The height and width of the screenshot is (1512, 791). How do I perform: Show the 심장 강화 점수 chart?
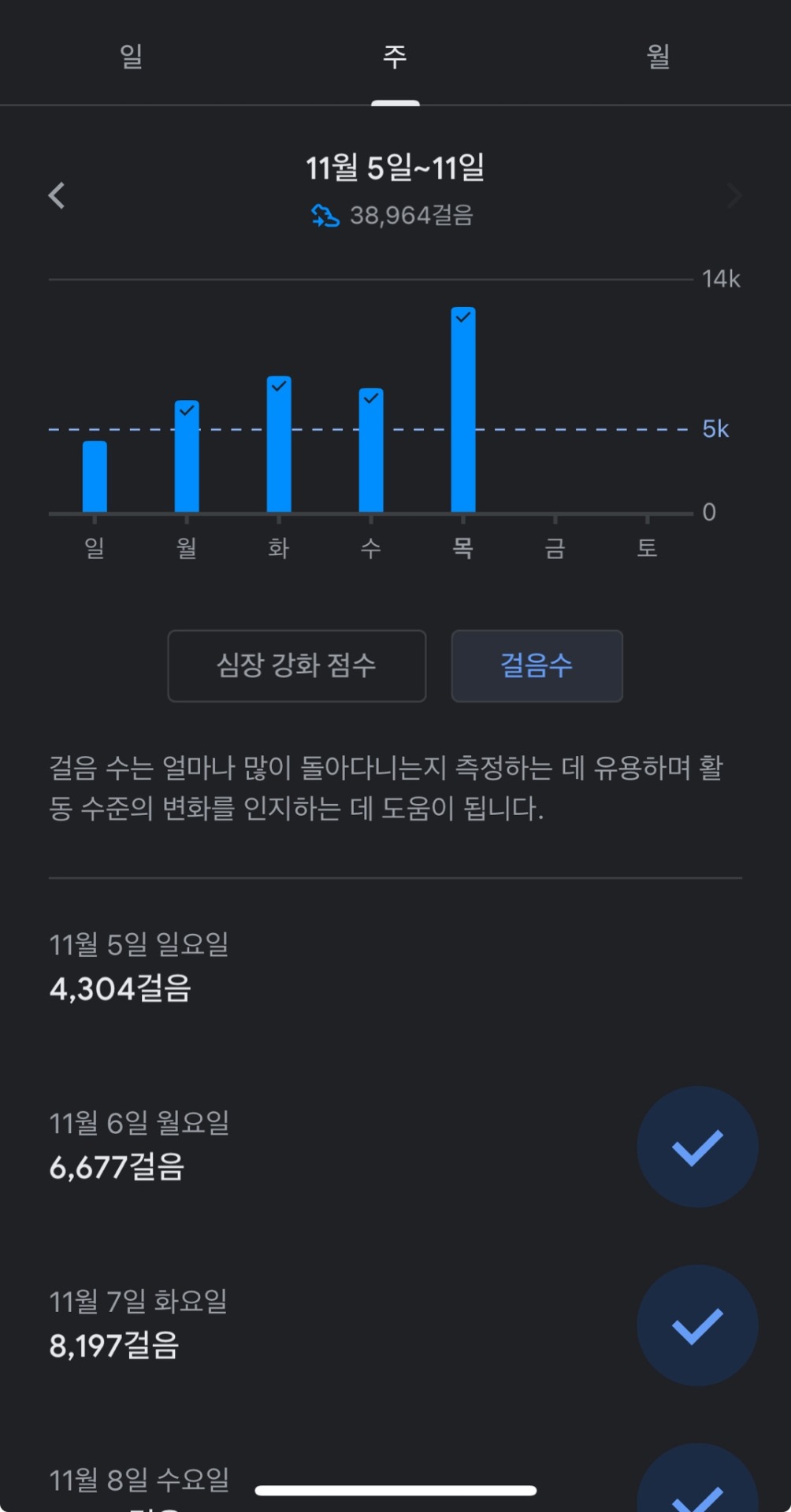pyautogui.click(x=296, y=665)
